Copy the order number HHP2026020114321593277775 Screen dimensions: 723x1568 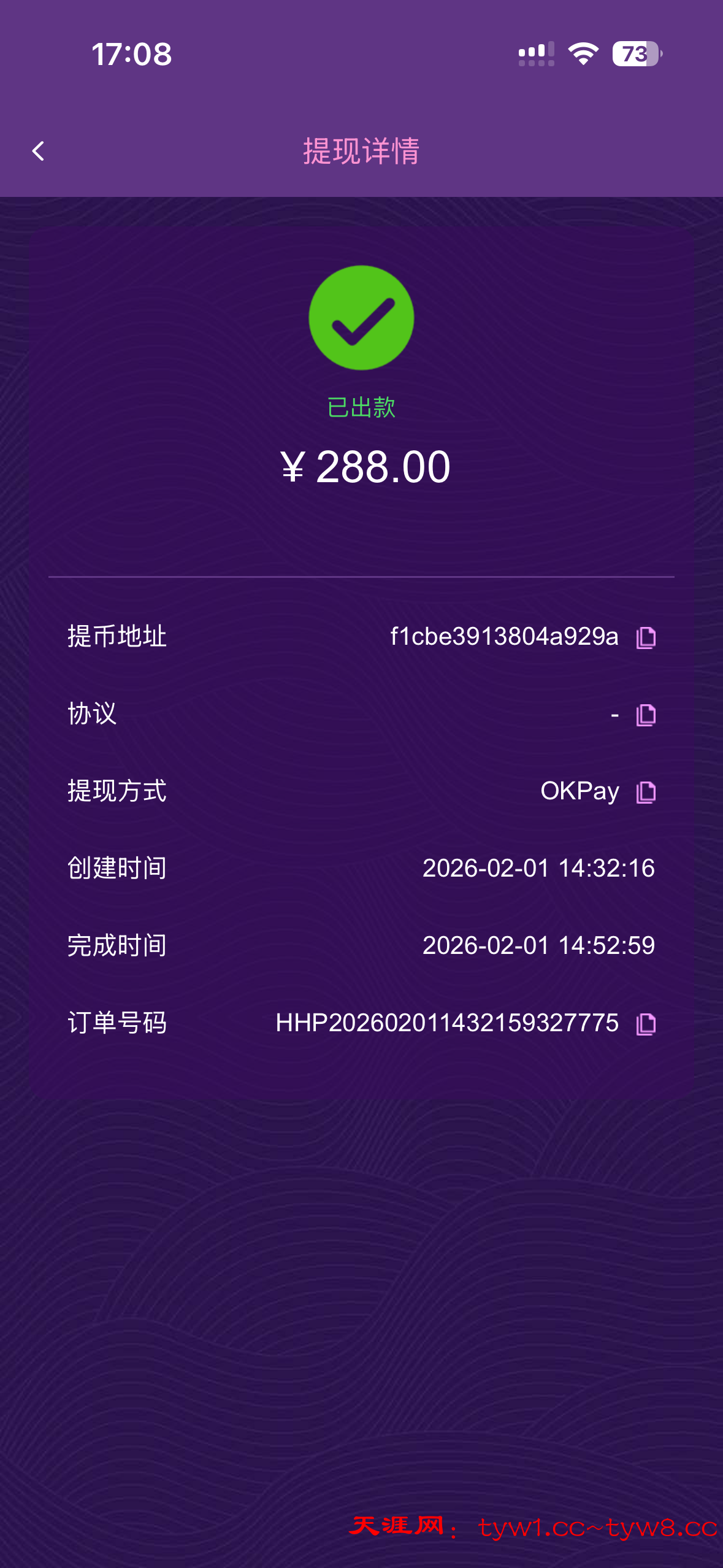point(646,1024)
